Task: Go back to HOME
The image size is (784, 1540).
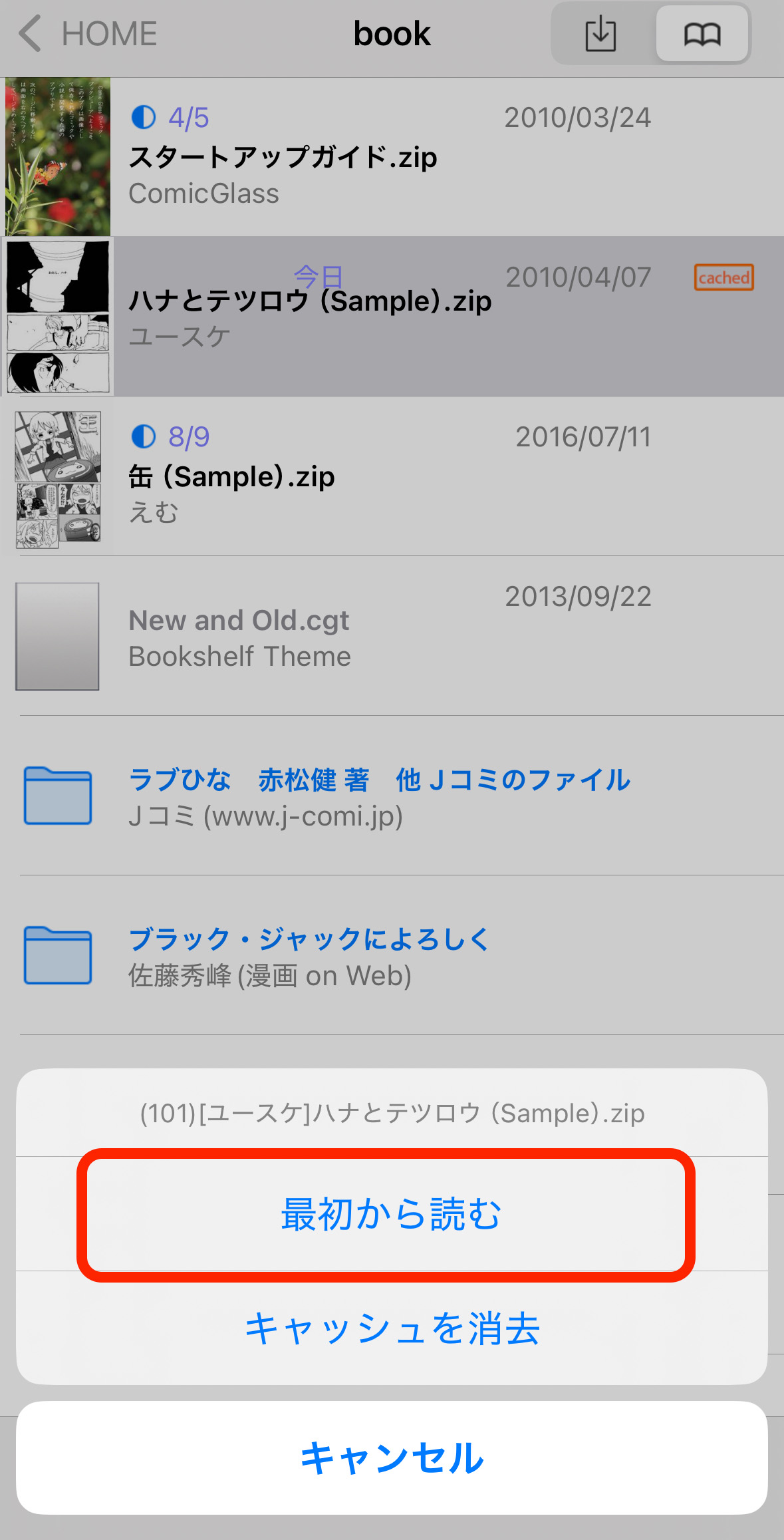Action: point(88,34)
